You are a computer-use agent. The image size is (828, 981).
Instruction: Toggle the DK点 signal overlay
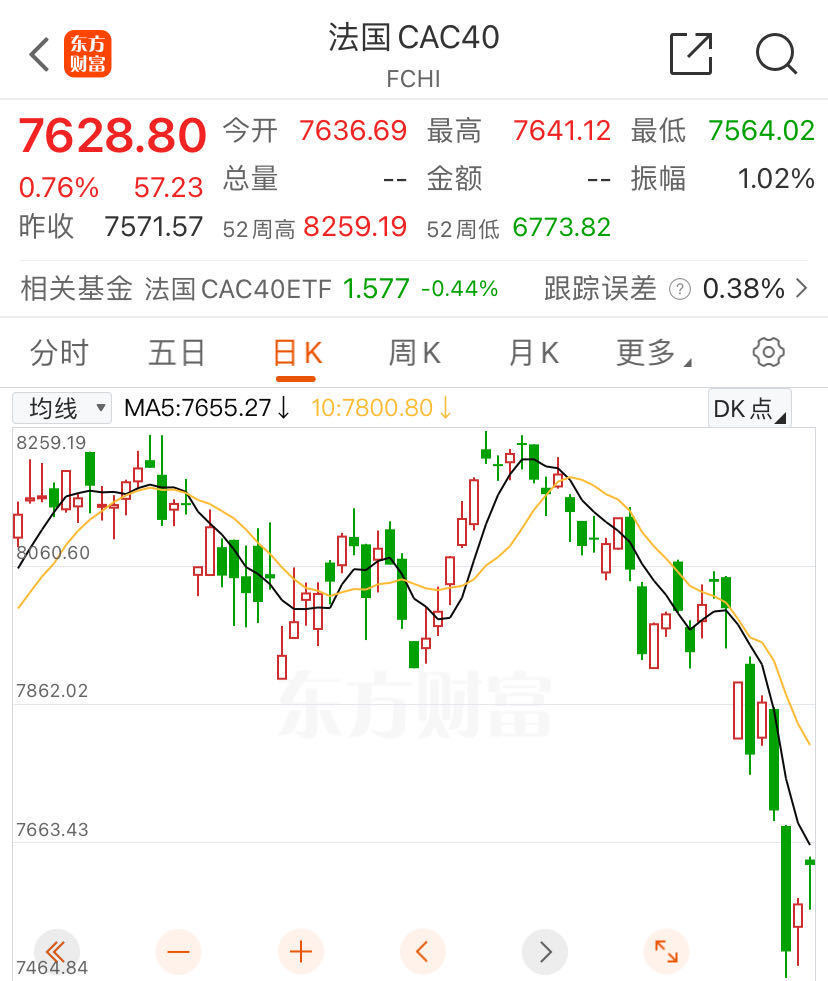(x=748, y=408)
